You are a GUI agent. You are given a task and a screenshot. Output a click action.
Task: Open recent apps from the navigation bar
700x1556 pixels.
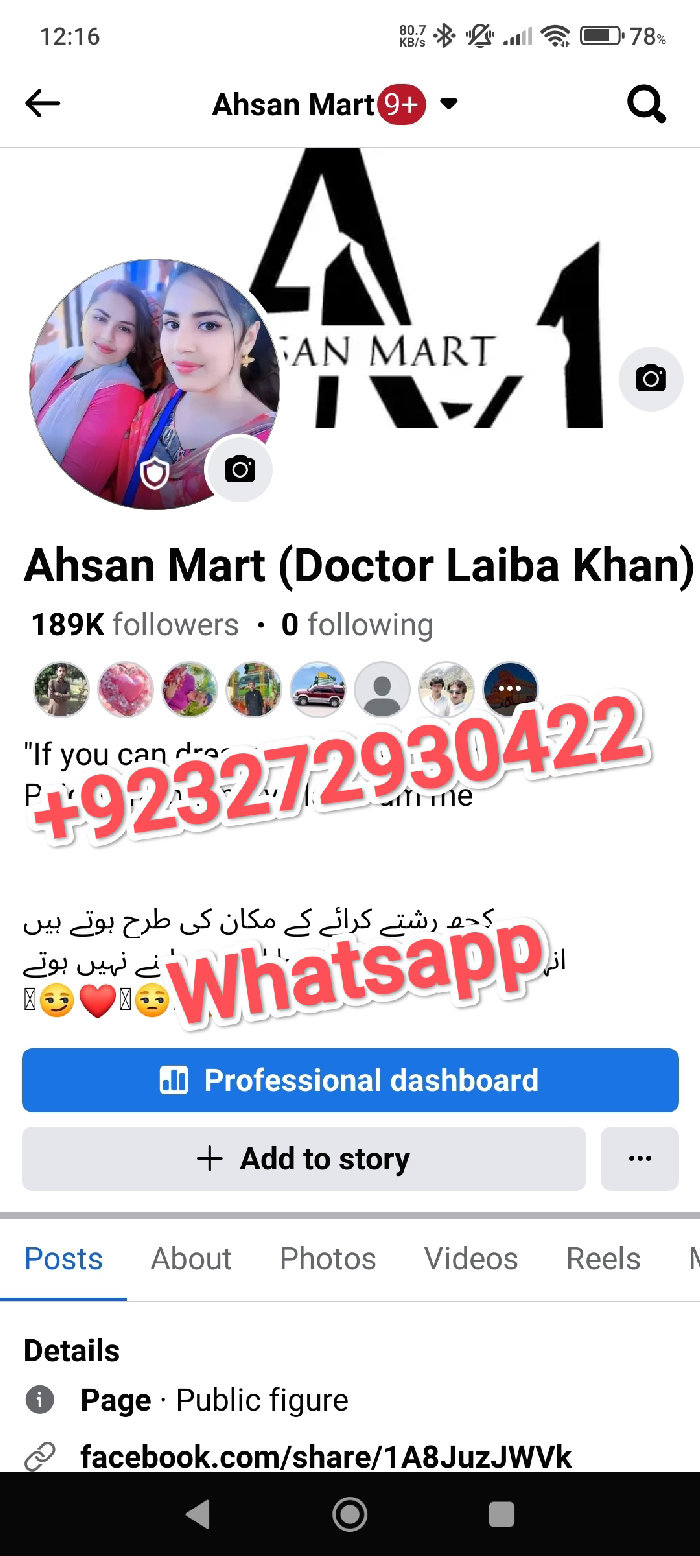pos(501,1515)
